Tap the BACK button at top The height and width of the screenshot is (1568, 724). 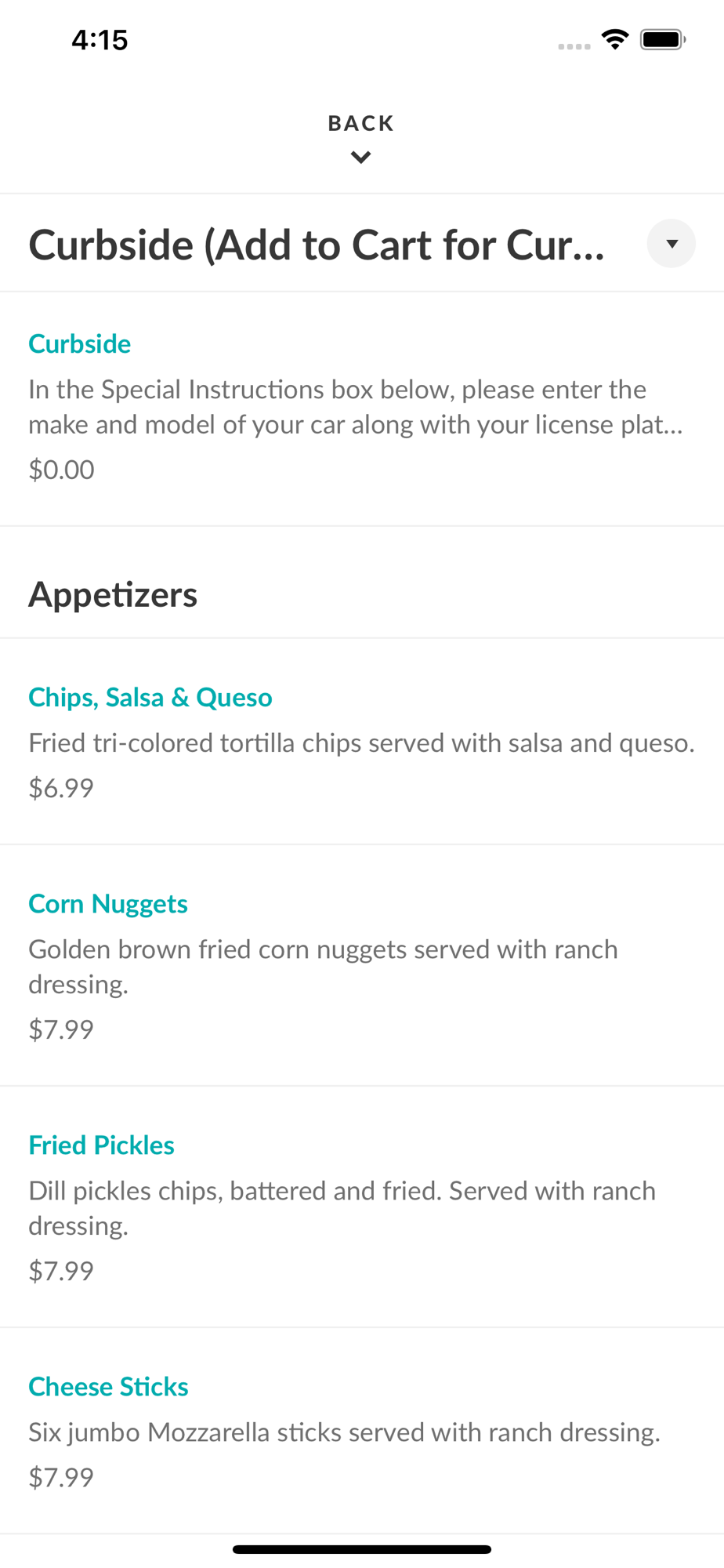pyautogui.click(x=361, y=138)
